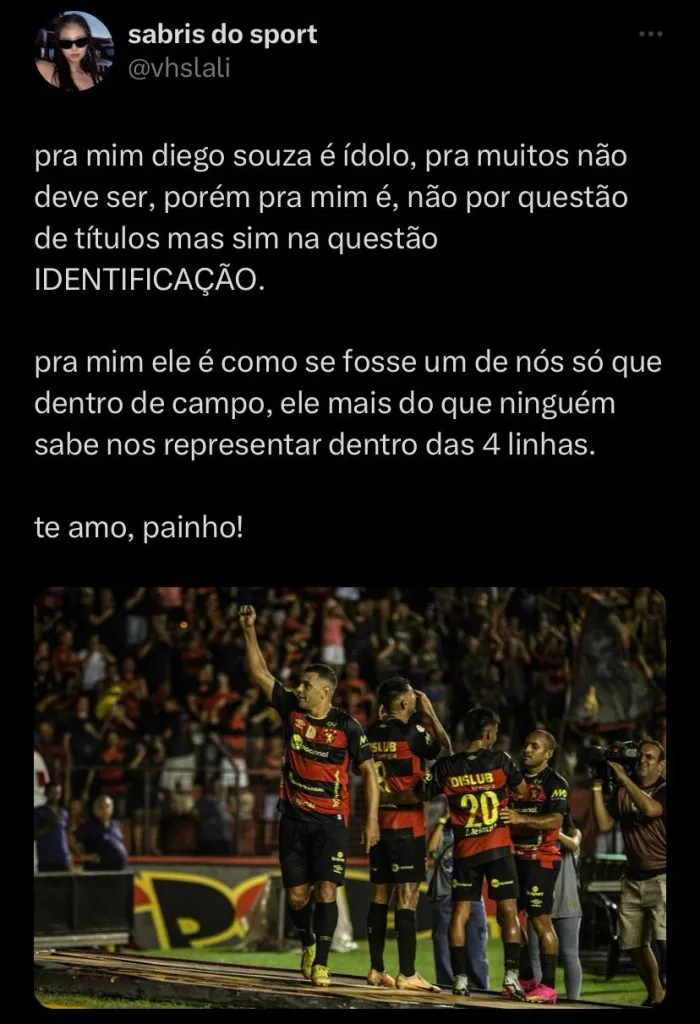Open the attached photo of Sport players
This screenshot has width=700, height=1024.
click(350, 797)
